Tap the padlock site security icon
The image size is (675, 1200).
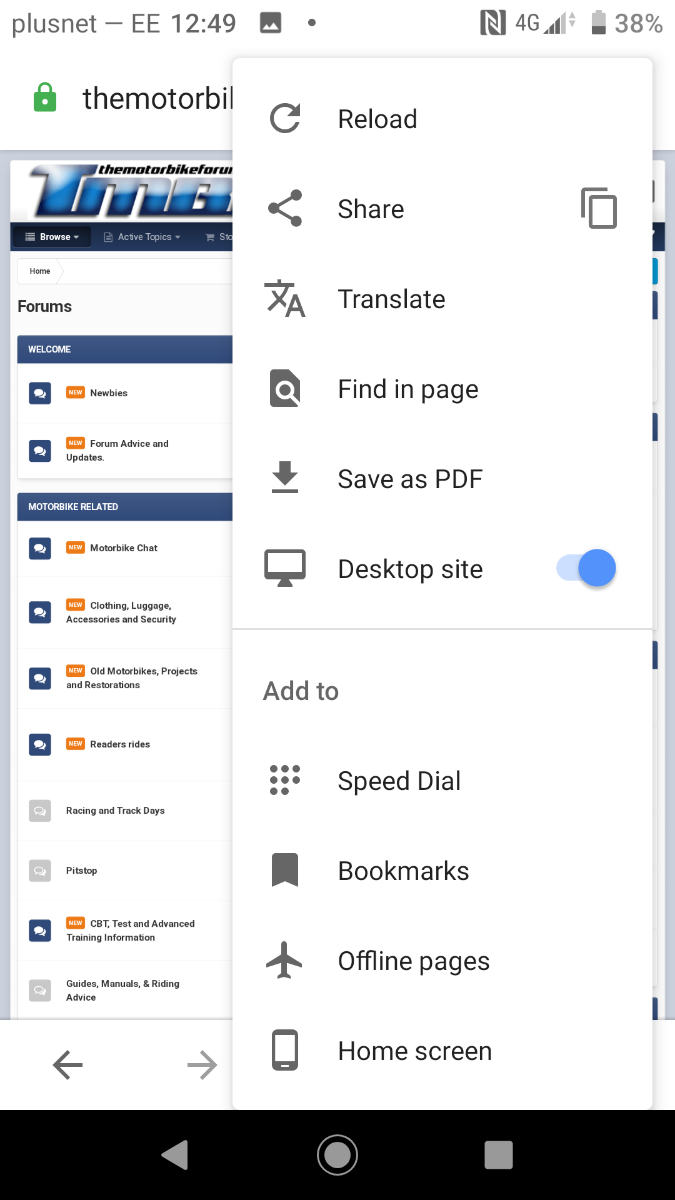pyautogui.click(x=44, y=98)
